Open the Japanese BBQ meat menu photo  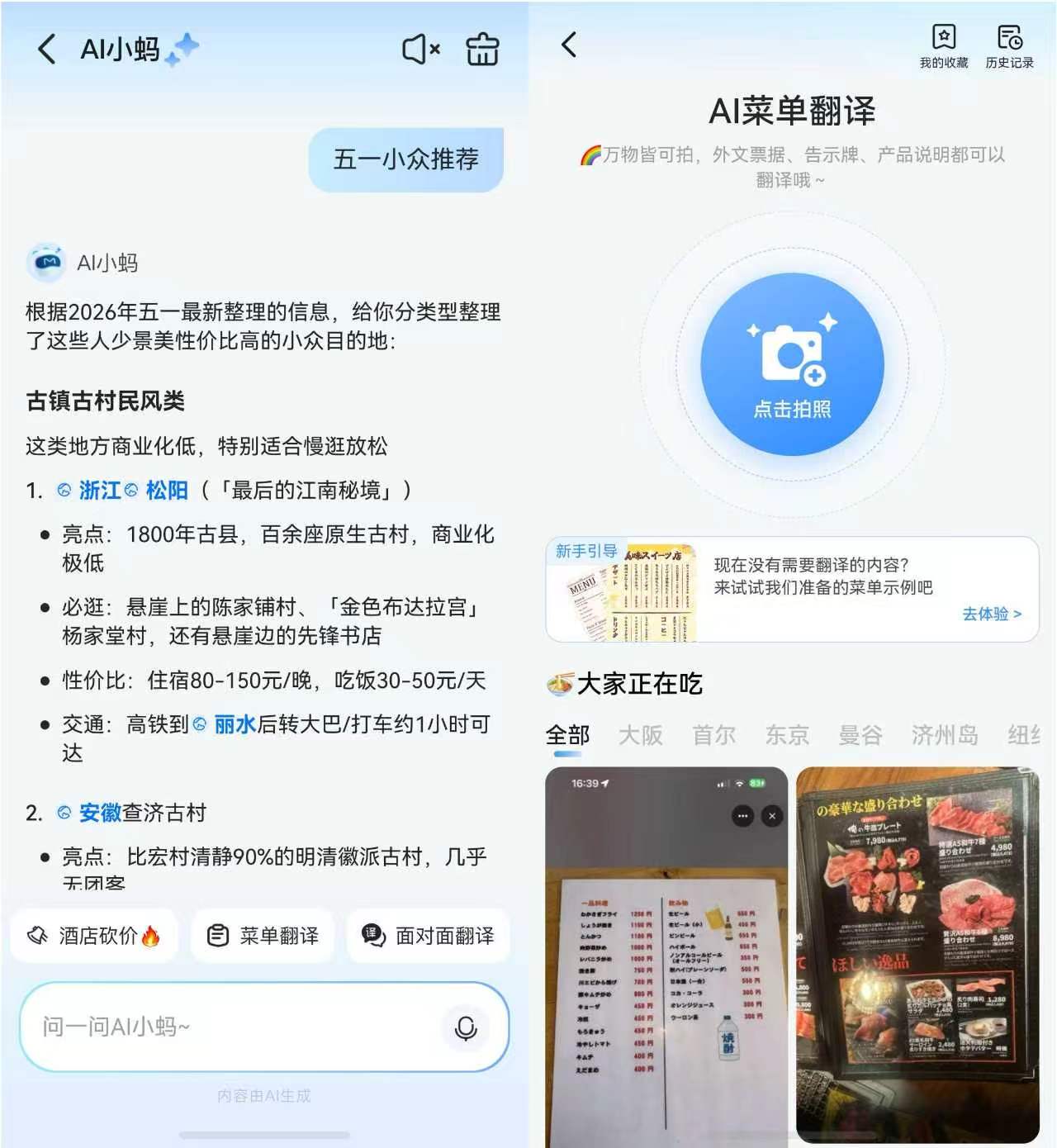917,954
